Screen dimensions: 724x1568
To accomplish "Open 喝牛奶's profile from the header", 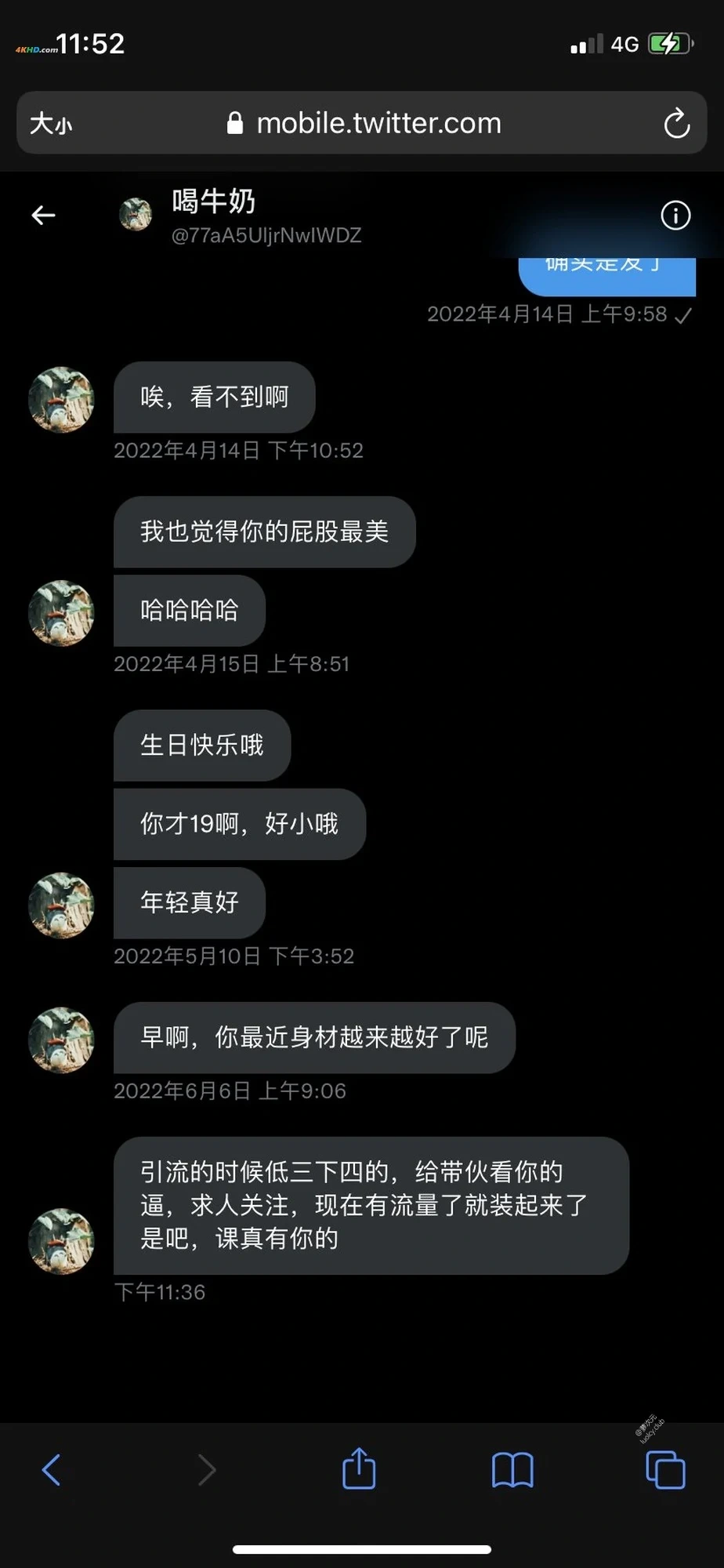I will 213,201.
